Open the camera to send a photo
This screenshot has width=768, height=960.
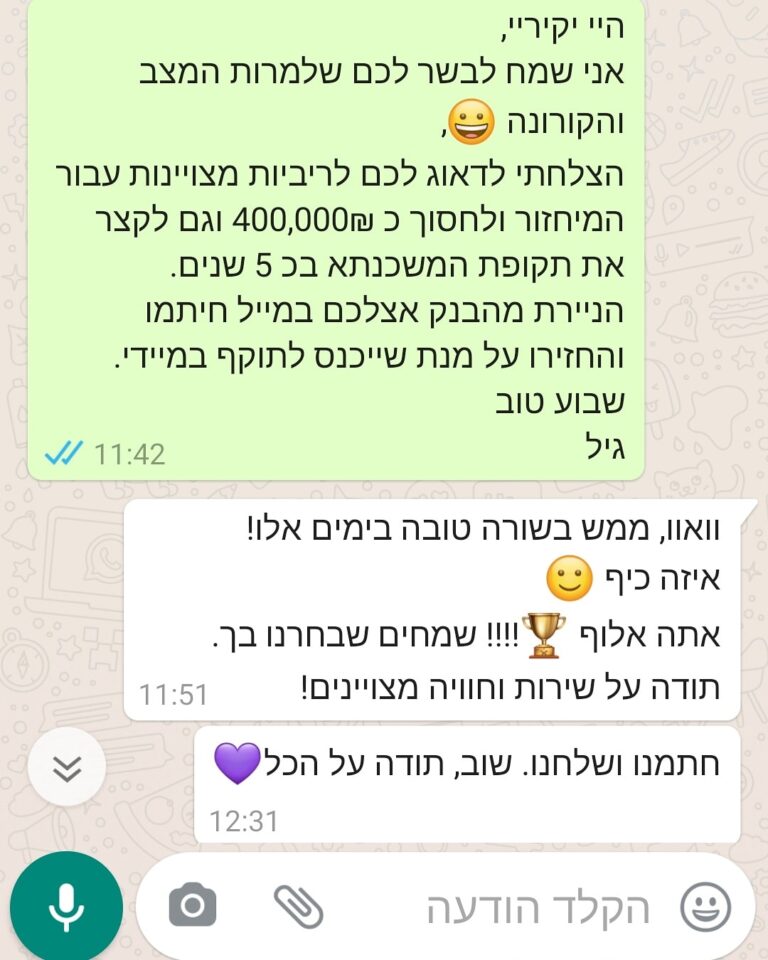[x=192, y=907]
